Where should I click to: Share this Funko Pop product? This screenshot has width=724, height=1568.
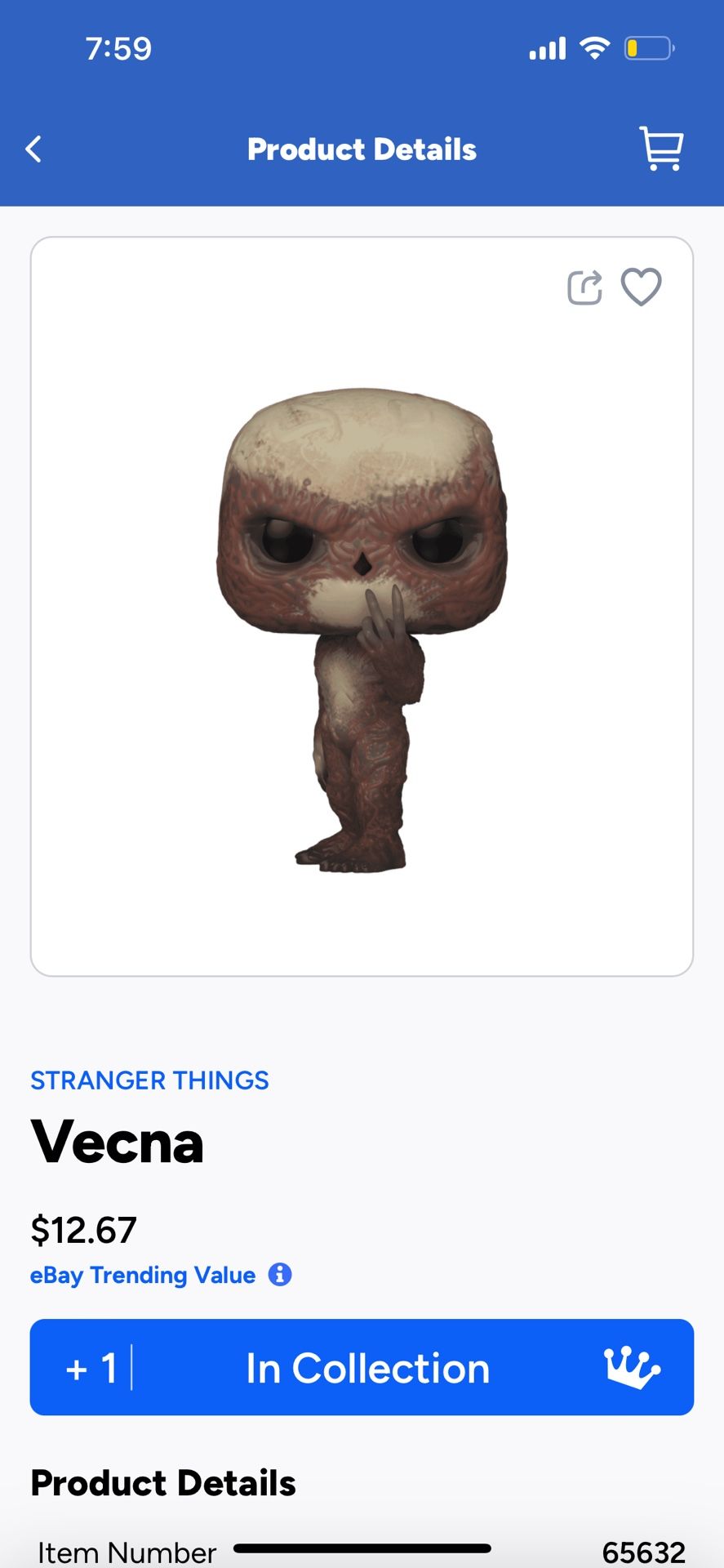pyautogui.click(x=584, y=287)
